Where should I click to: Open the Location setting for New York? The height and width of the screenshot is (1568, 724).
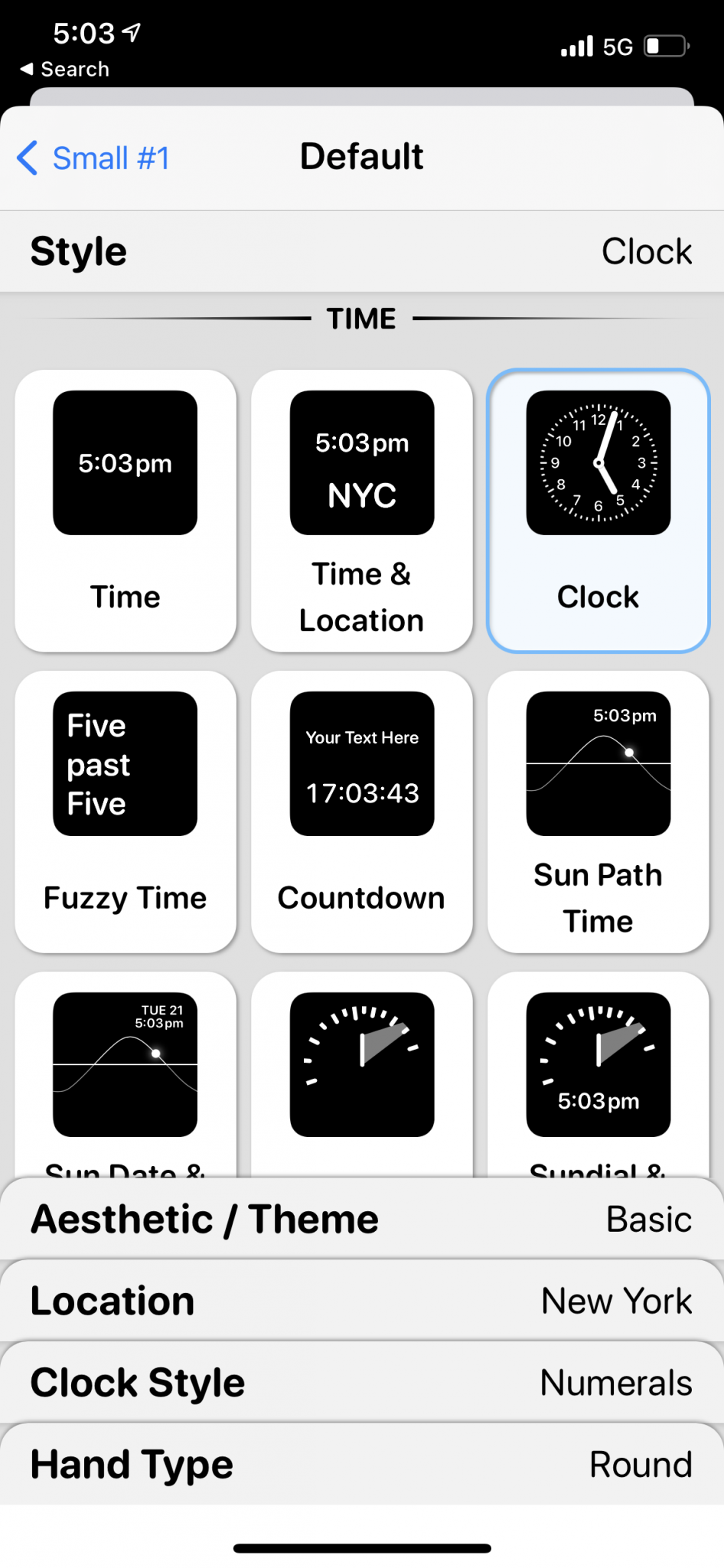click(x=362, y=1301)
